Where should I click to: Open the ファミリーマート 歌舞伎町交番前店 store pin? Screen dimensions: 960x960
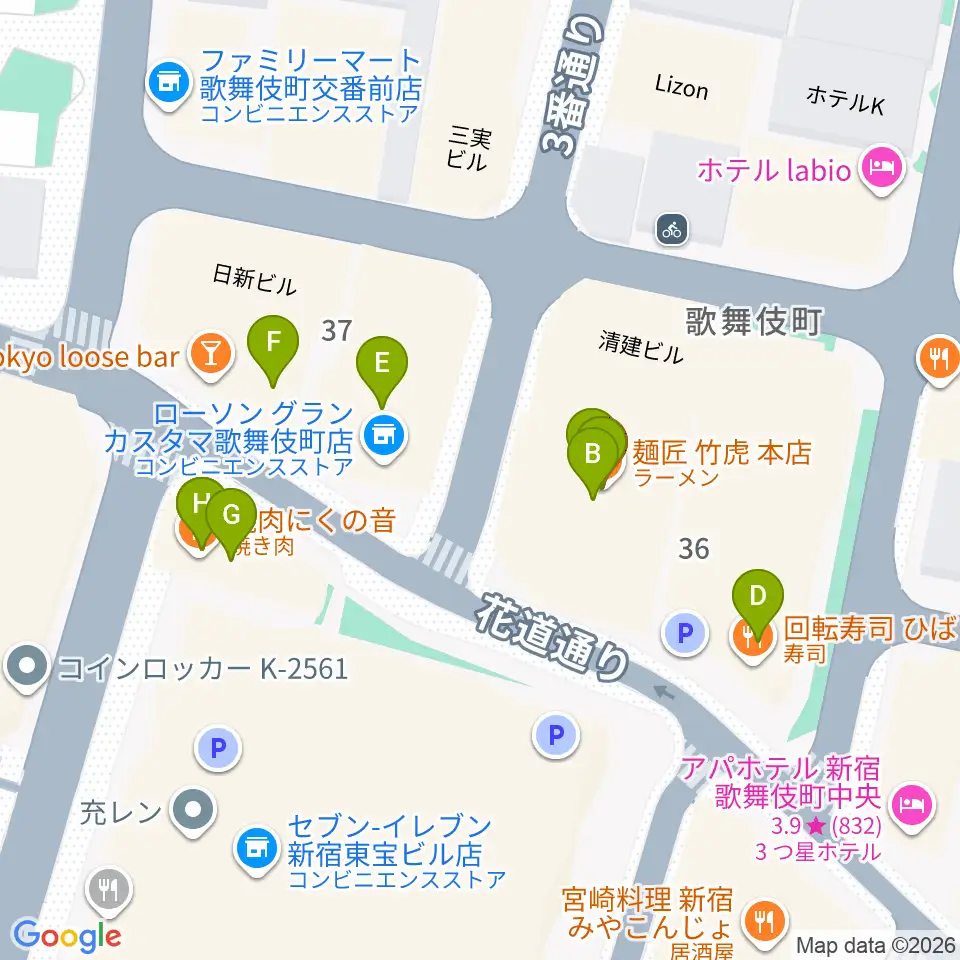coord(169,83)
